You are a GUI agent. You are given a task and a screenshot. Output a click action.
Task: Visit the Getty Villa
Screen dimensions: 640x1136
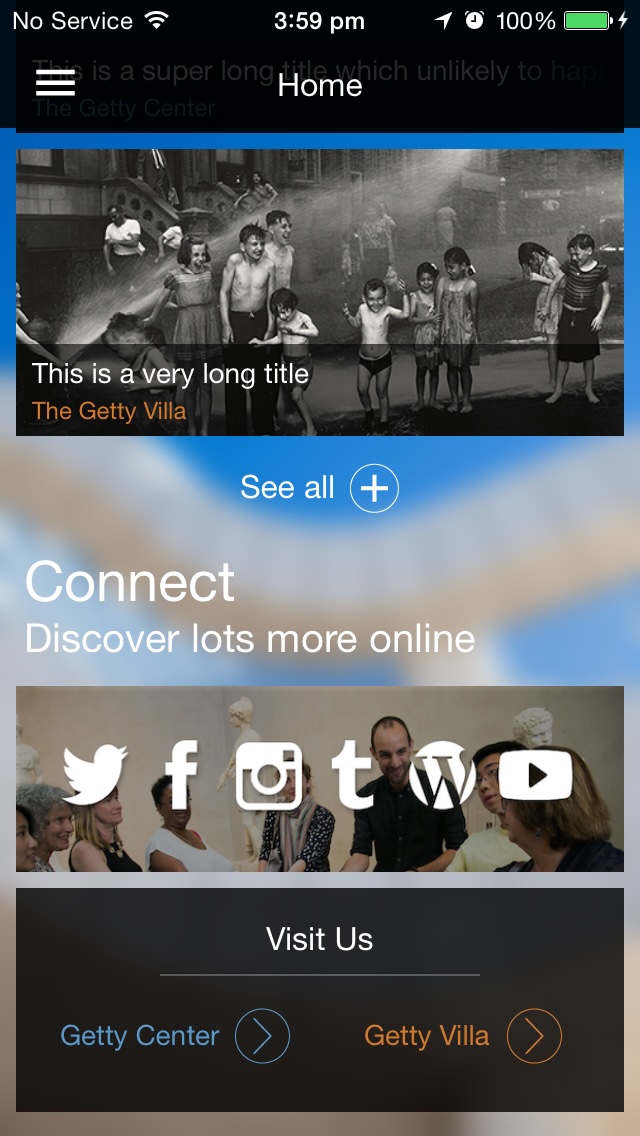tap(462, 1036)
